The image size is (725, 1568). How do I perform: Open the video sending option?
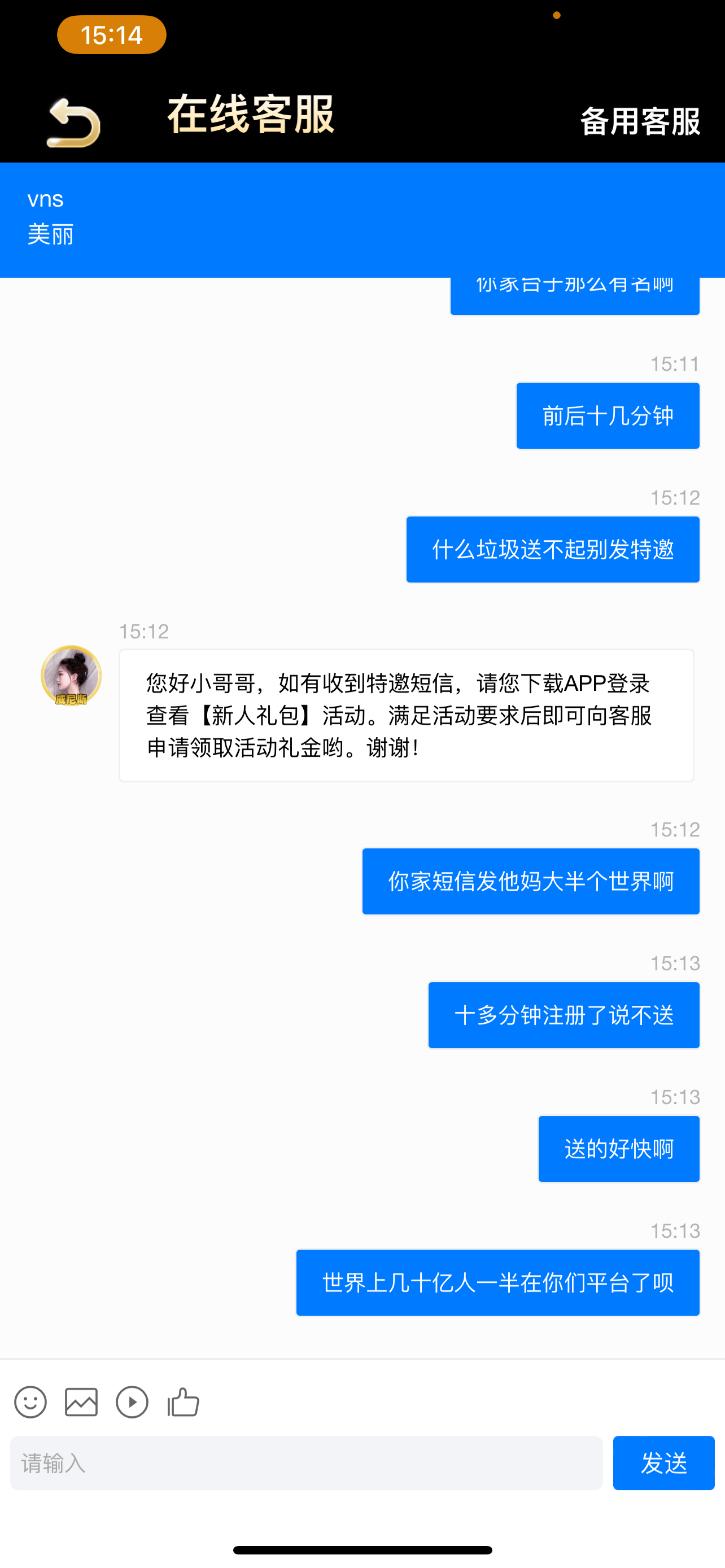[x=132, y=1402]
